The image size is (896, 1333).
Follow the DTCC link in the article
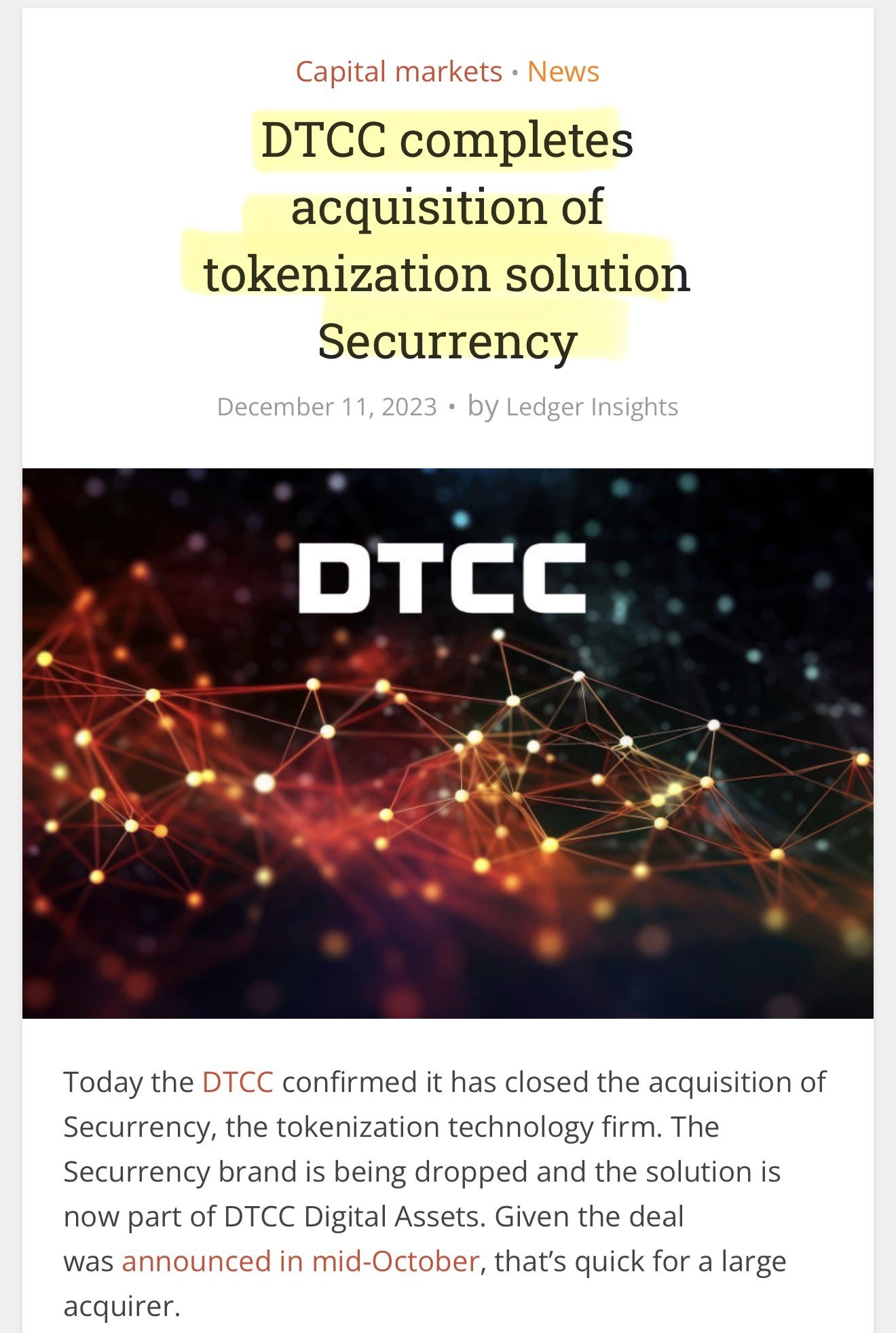pyautogui.click(x=237, y=1082)
